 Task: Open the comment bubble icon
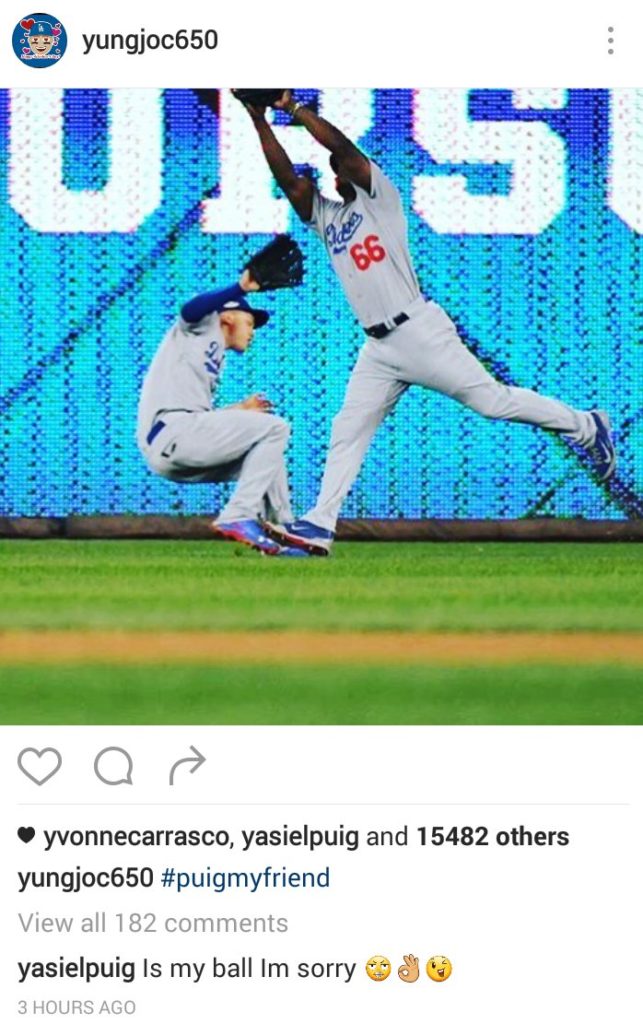click(113, 767)
